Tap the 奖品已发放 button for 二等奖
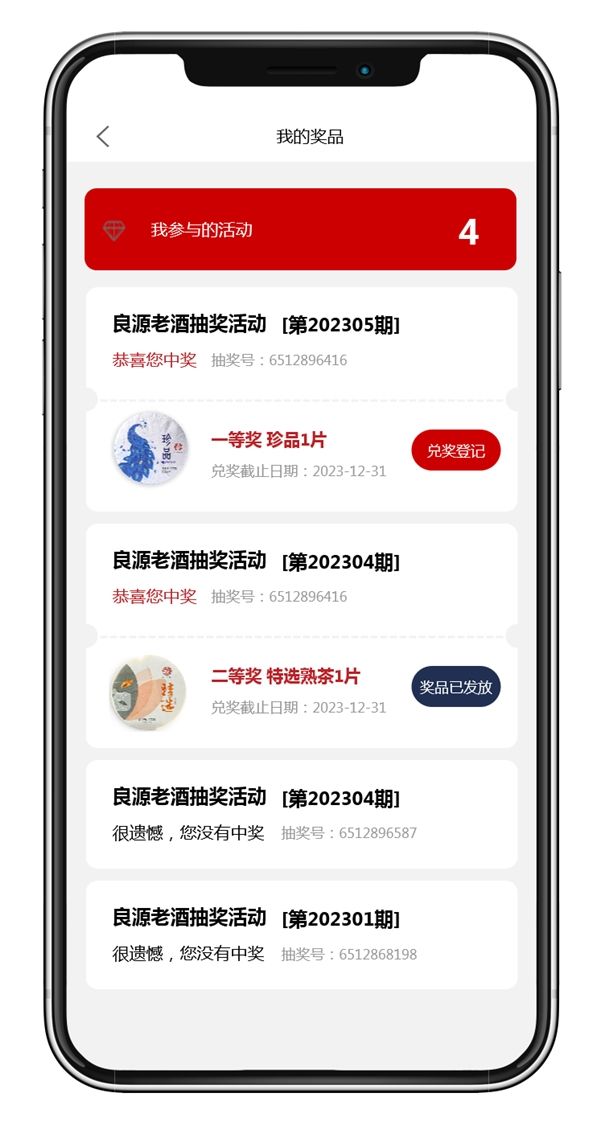The width and height of the screenshot is (600, 1121). tap(455, 687)
